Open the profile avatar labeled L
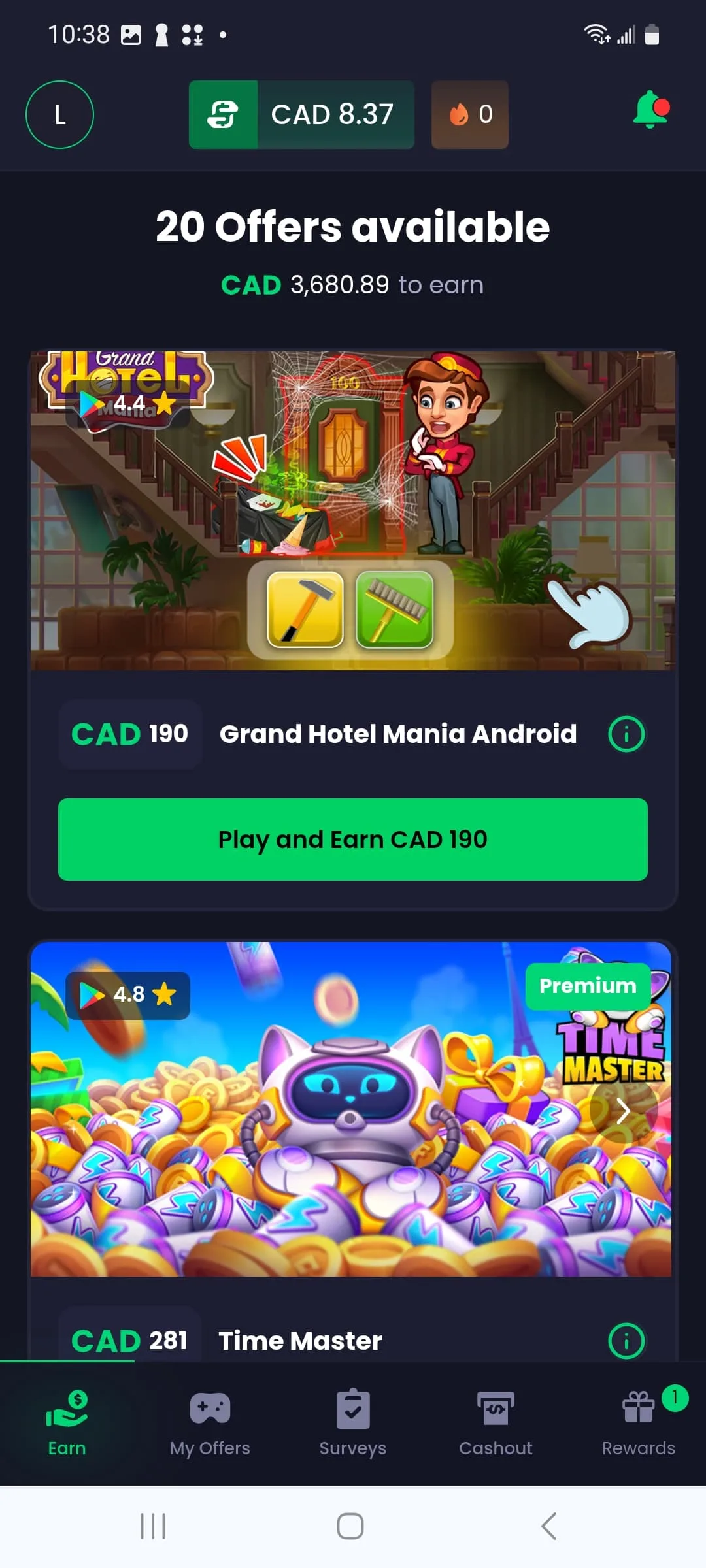706x1568 pixels. coord(59,115)
